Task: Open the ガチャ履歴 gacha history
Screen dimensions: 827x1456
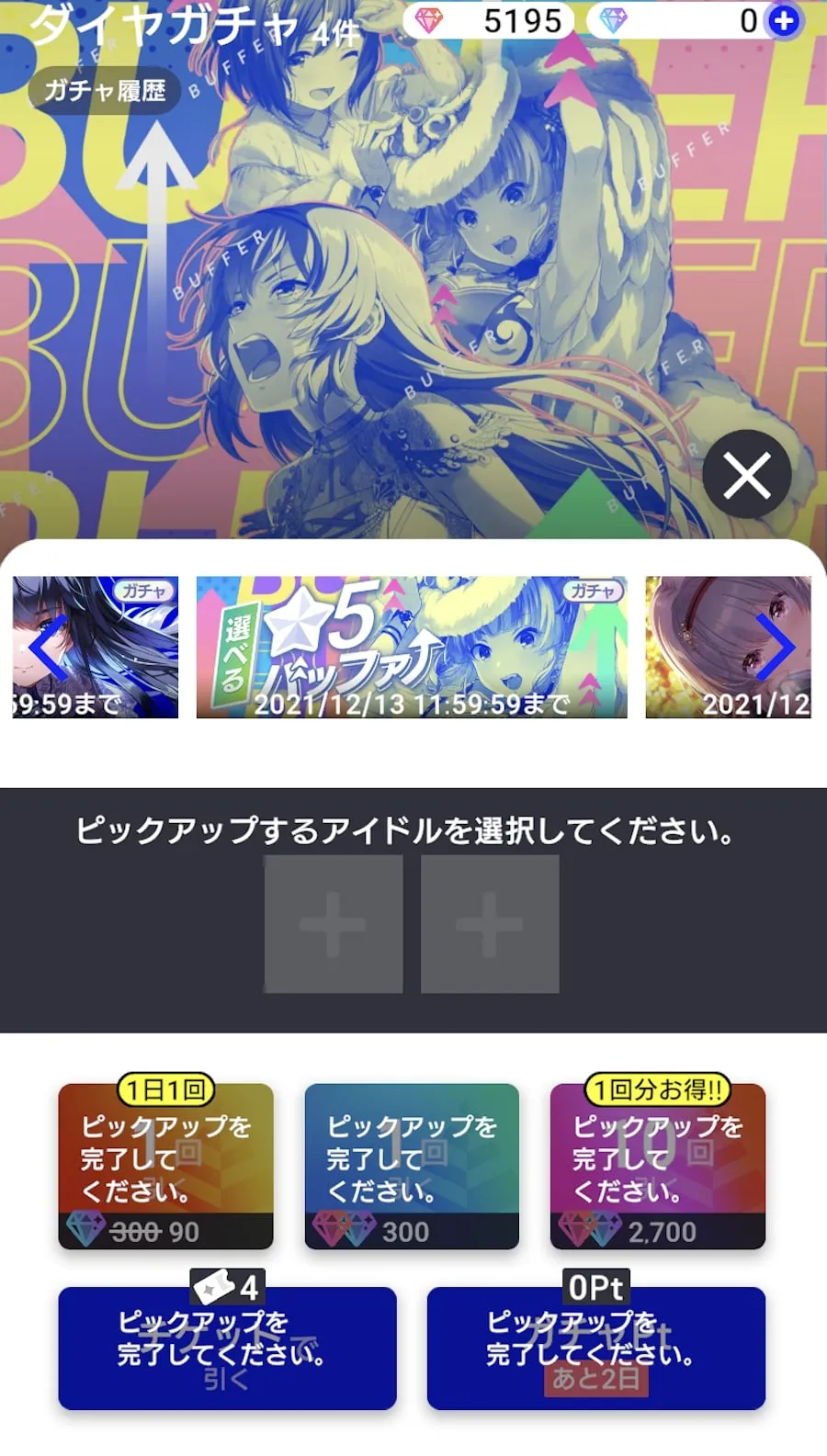Action: 105,90
